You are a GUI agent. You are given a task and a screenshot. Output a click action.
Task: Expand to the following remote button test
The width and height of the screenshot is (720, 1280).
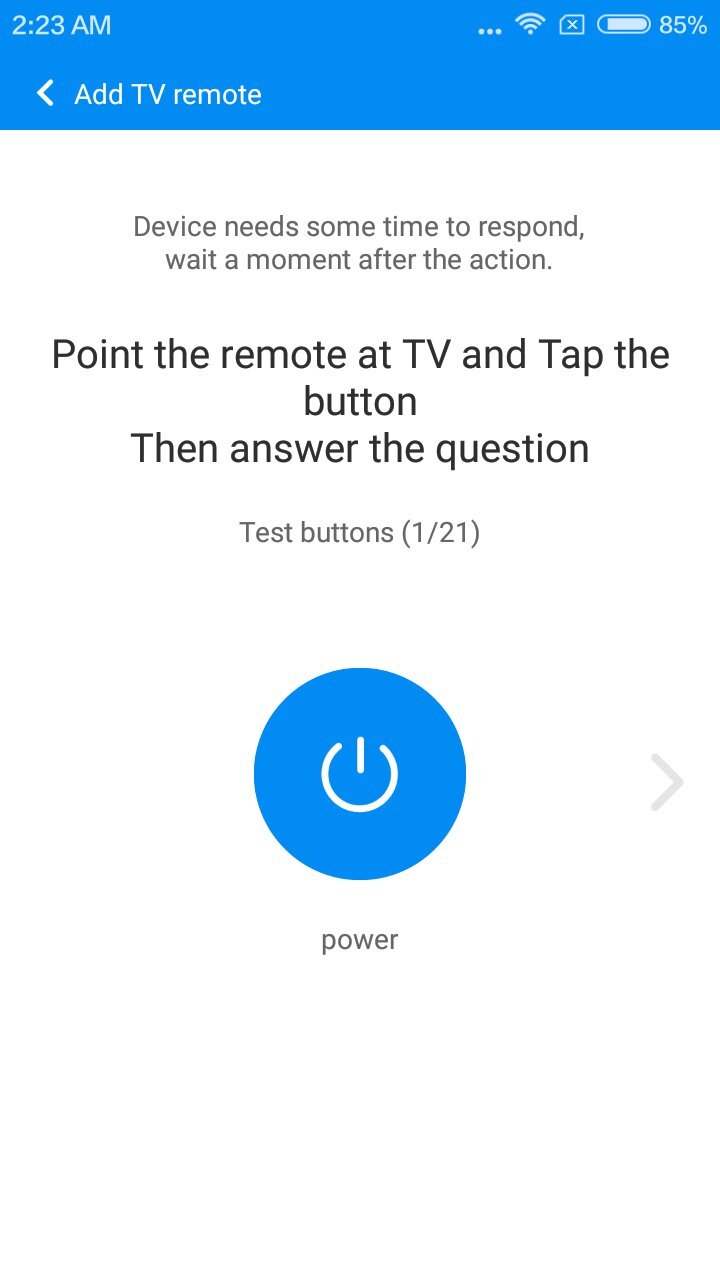click(x=667, y=782)
